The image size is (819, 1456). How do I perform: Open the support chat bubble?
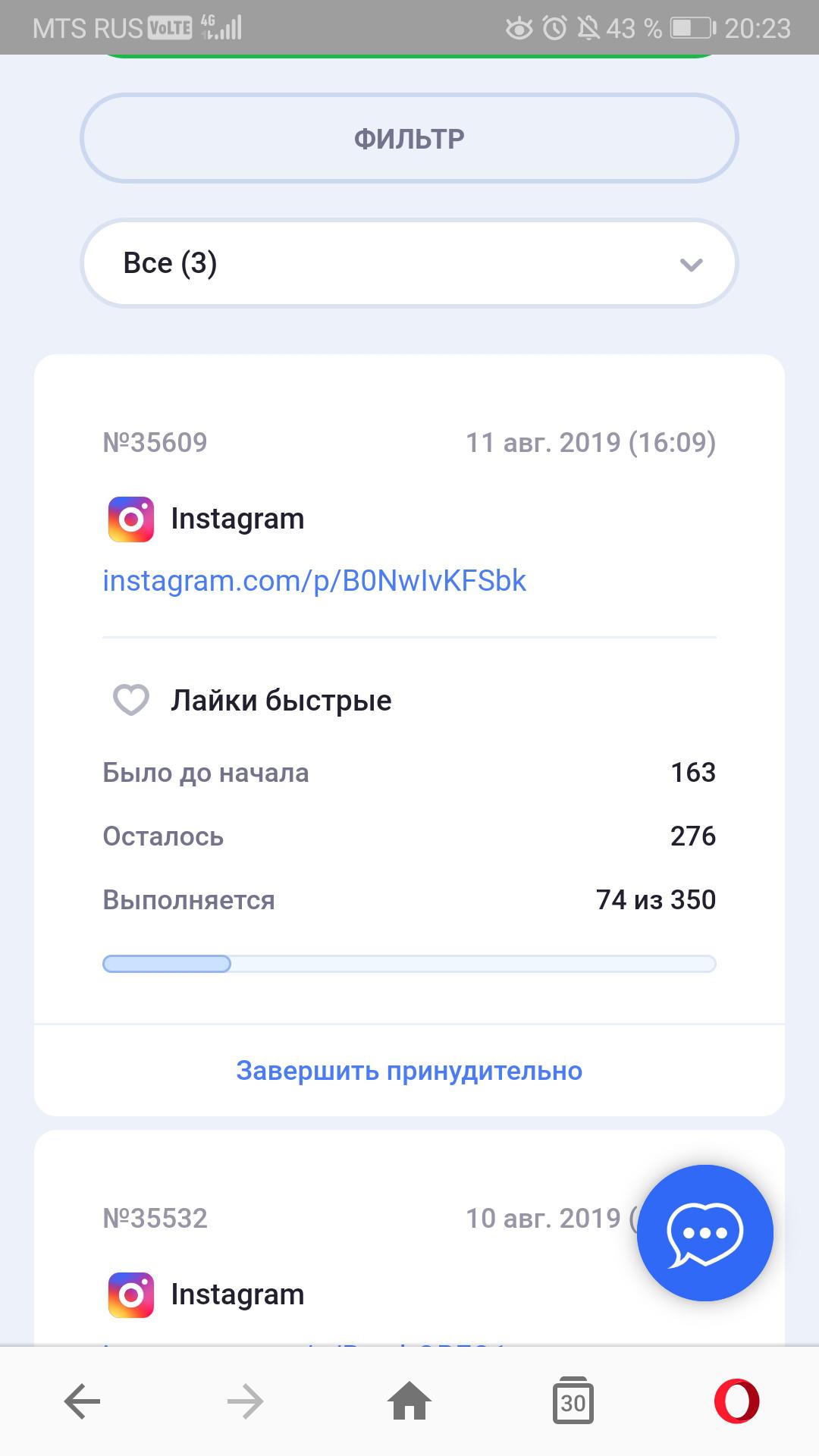tap(704, 1233)
